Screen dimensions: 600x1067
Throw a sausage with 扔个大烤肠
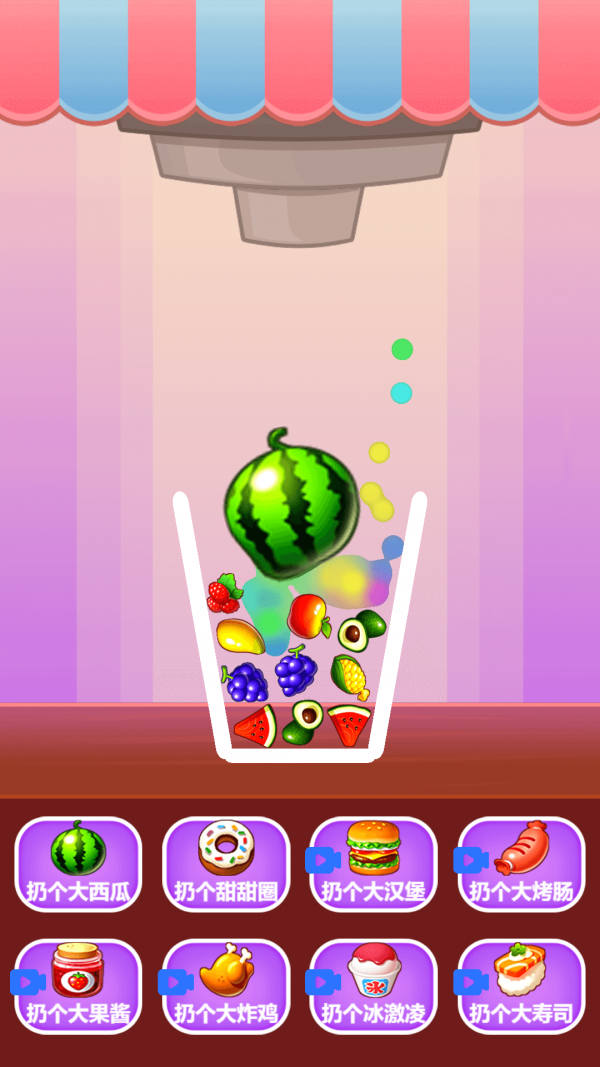(x=522, y=864)
